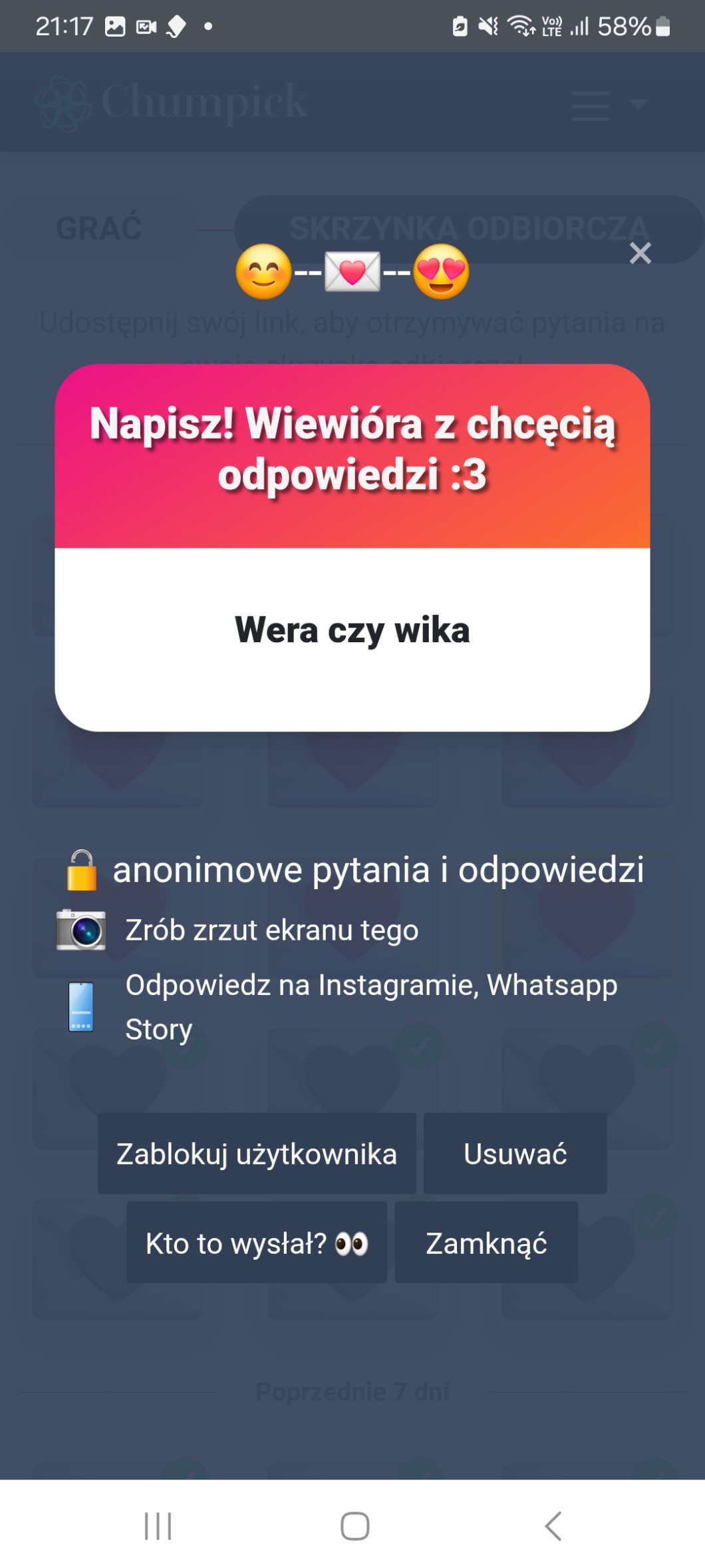Image resolution: width=705 pixels, height=1568 pixels.
Task: Go back using the system back button
Action: [553, 1525]
